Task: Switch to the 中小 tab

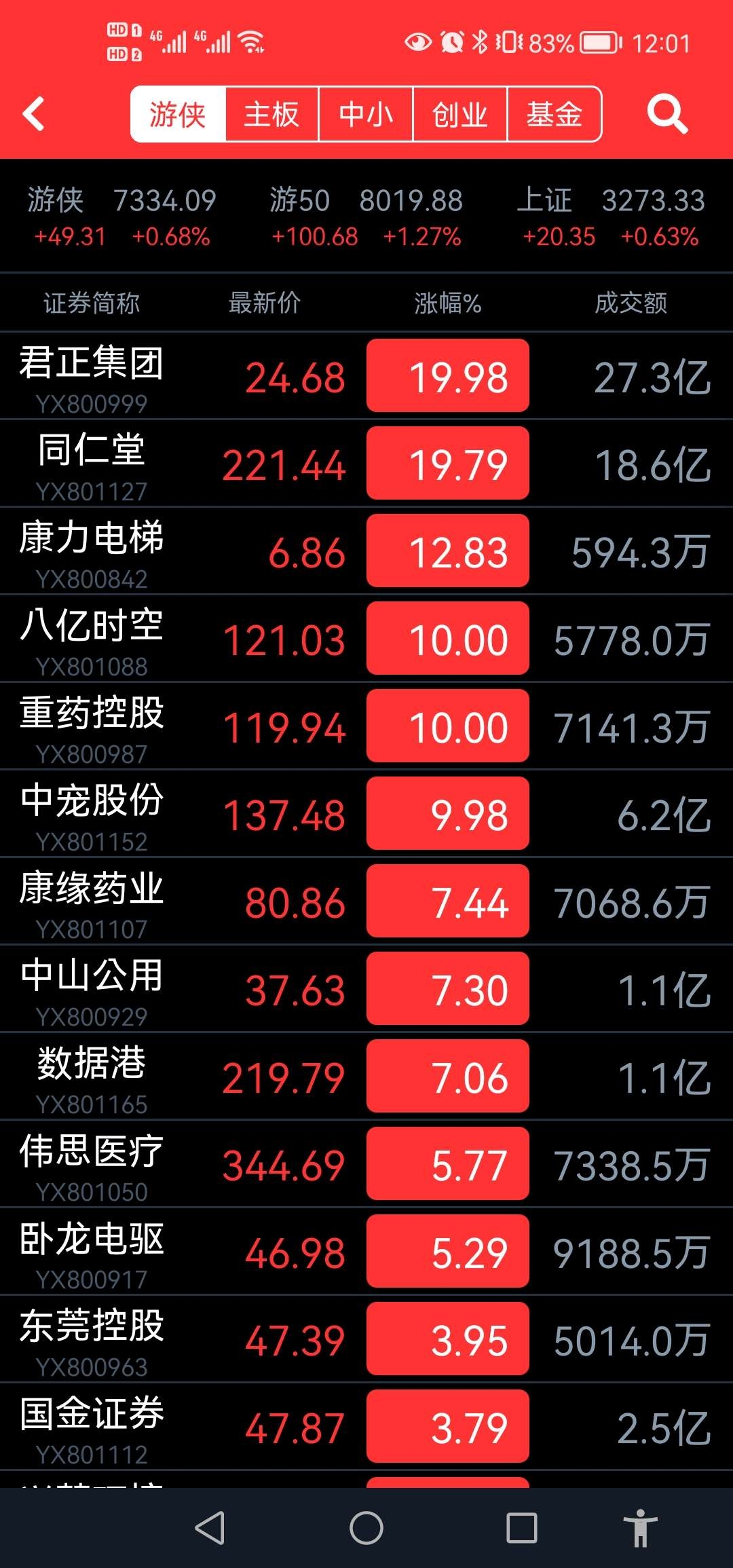Action: [366, 114]
